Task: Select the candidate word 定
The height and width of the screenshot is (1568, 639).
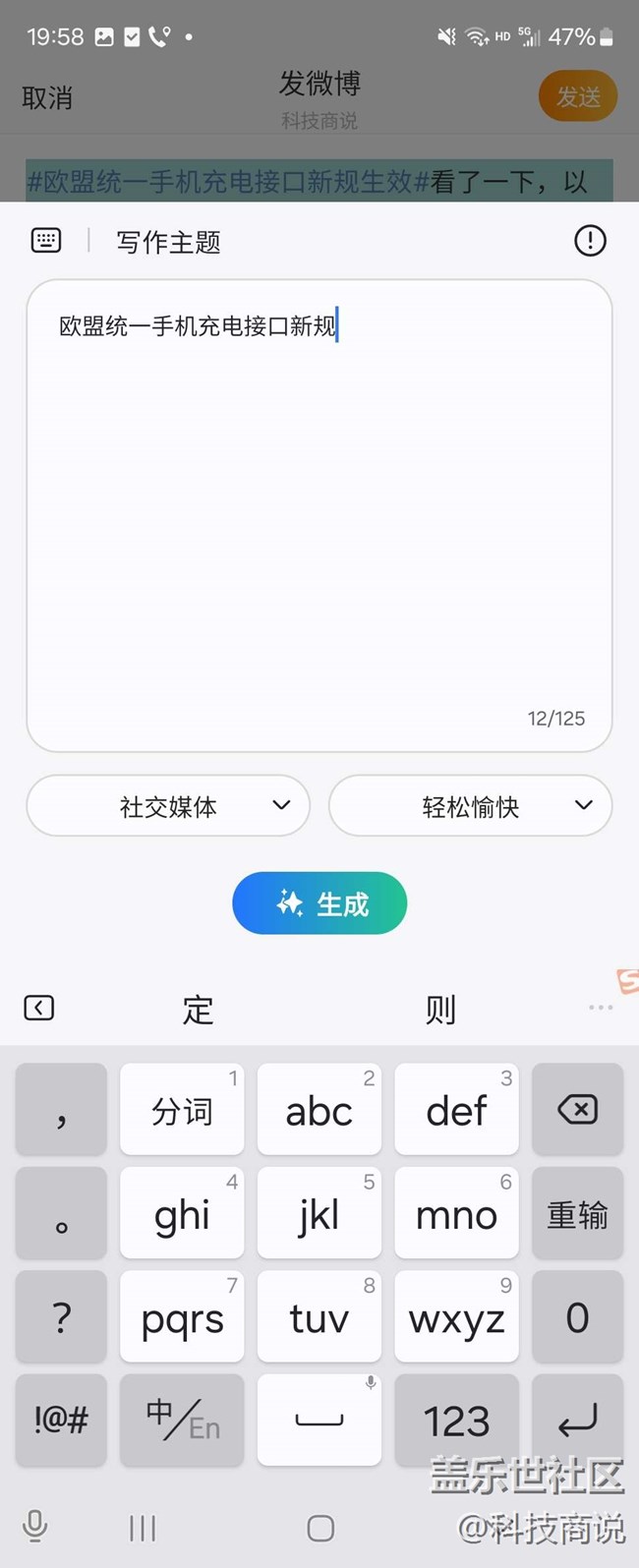Action: (198, 1010)
